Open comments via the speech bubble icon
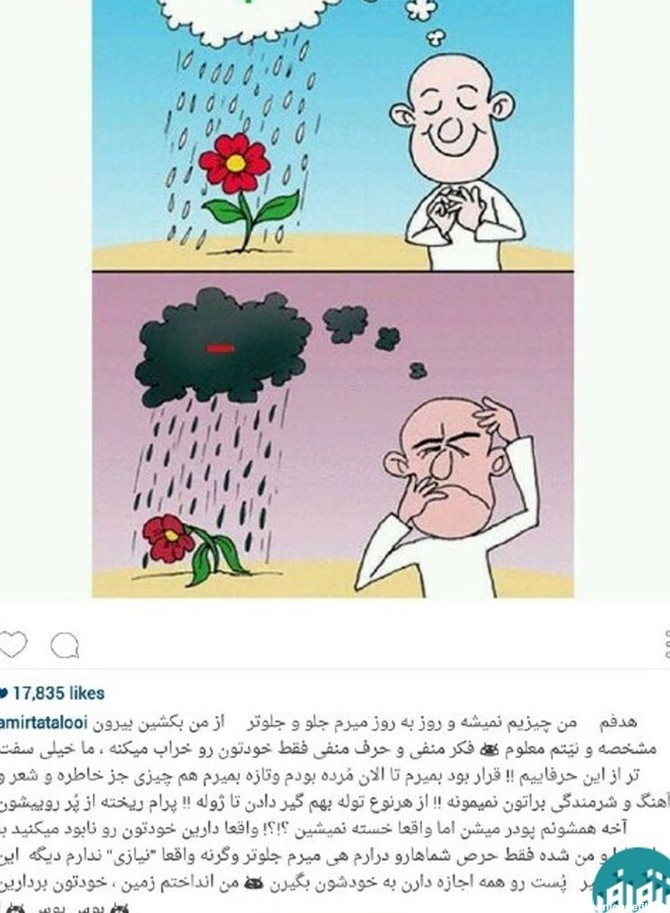670x913 pixels. coord(65,645)
